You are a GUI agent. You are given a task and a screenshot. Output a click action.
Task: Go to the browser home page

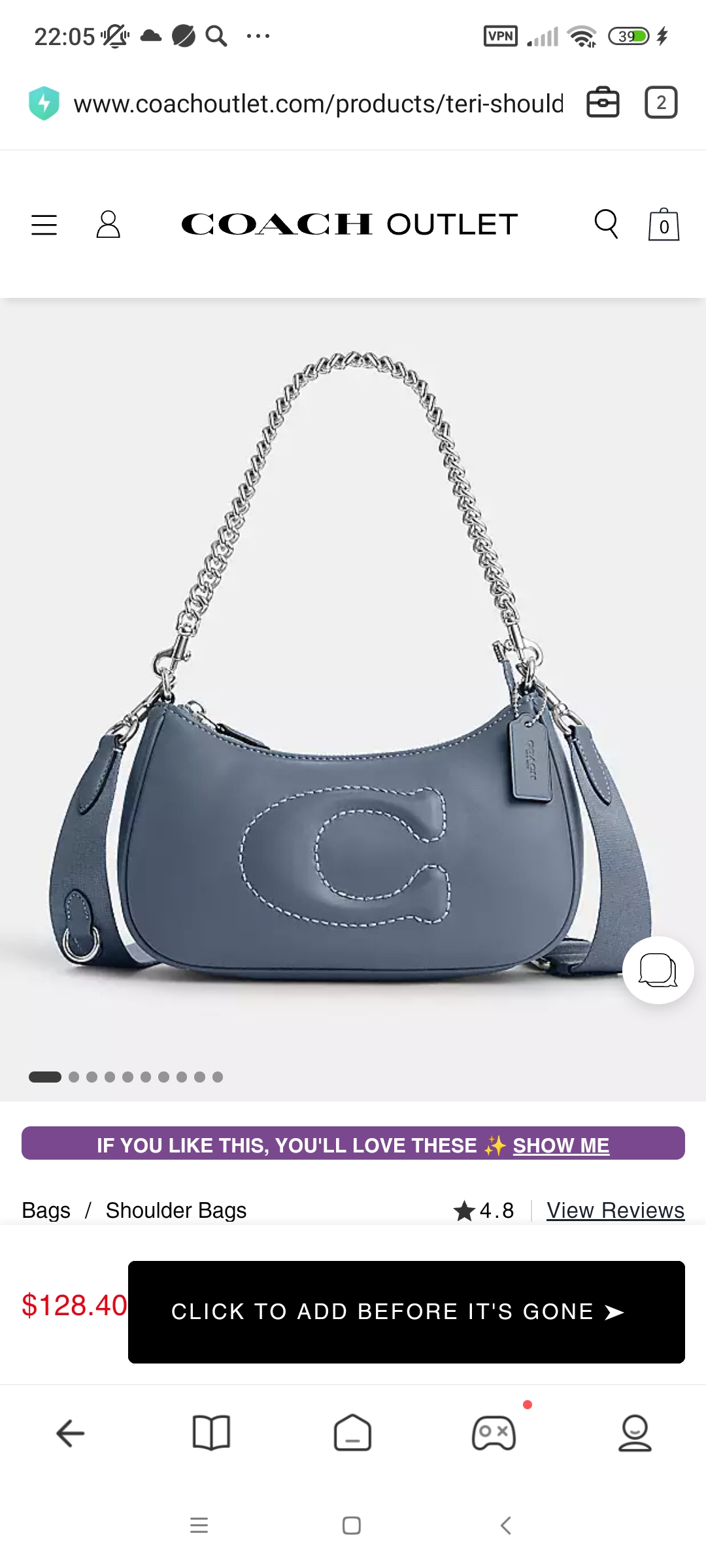(352, 1433)
